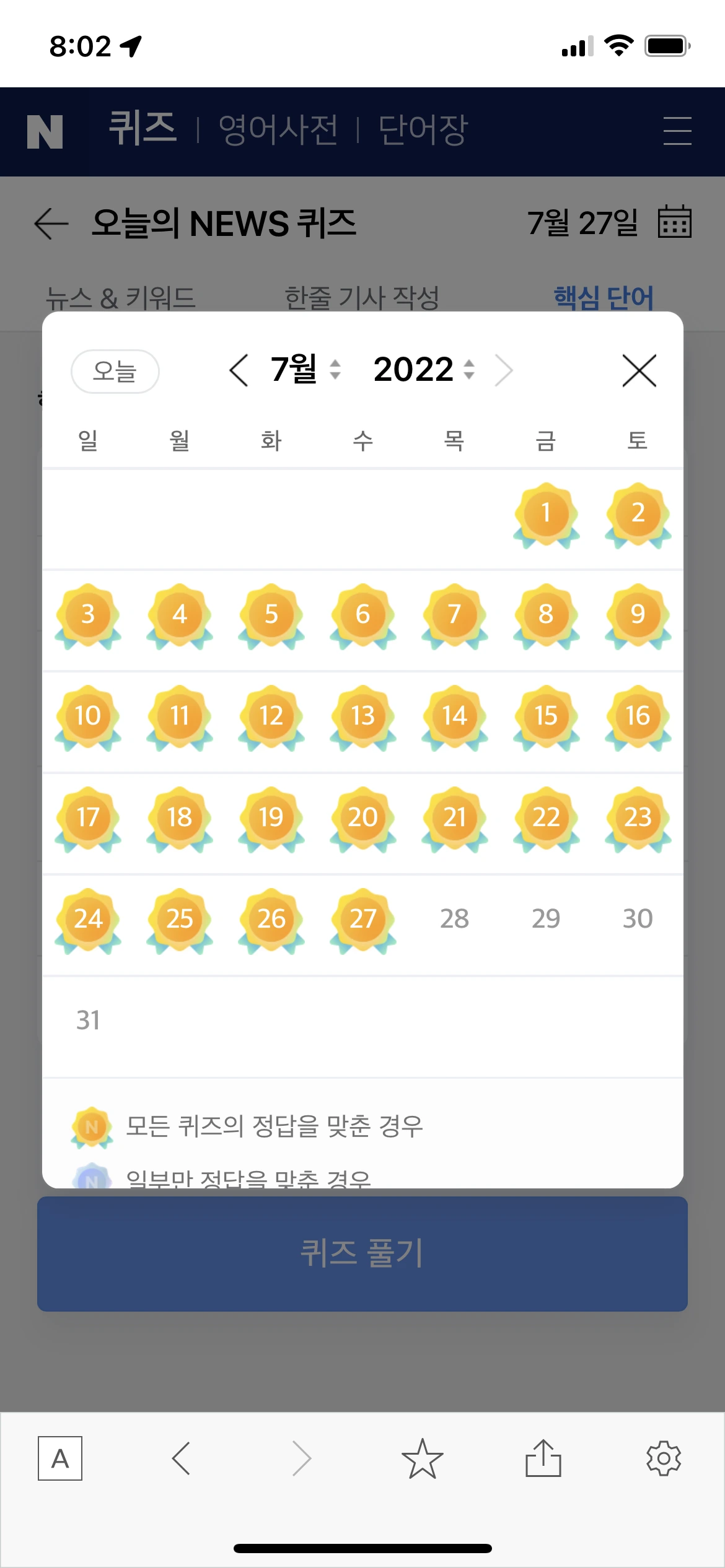Bookmark page with the star icon

(422, 1458)
